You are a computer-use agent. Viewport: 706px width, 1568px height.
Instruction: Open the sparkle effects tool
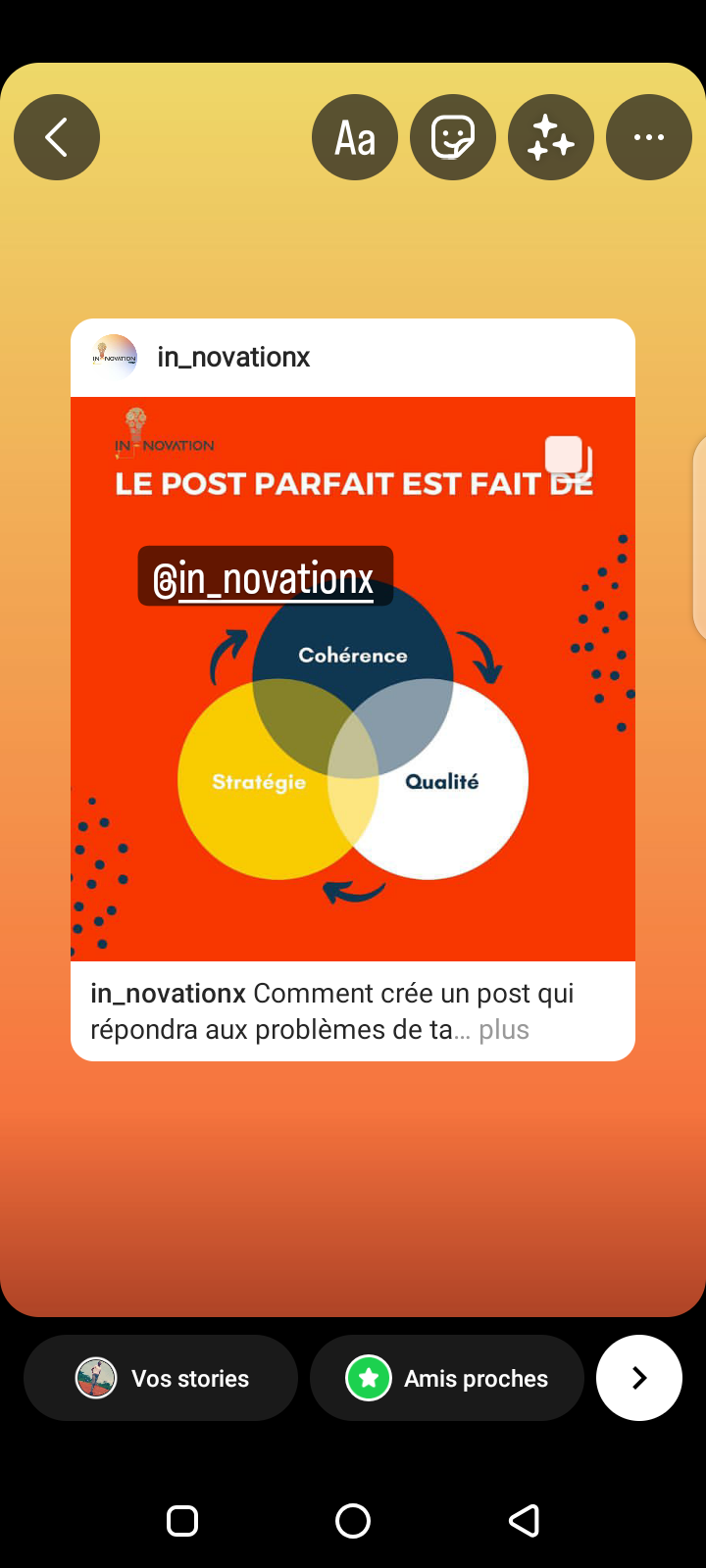click(x=551, y=137)
